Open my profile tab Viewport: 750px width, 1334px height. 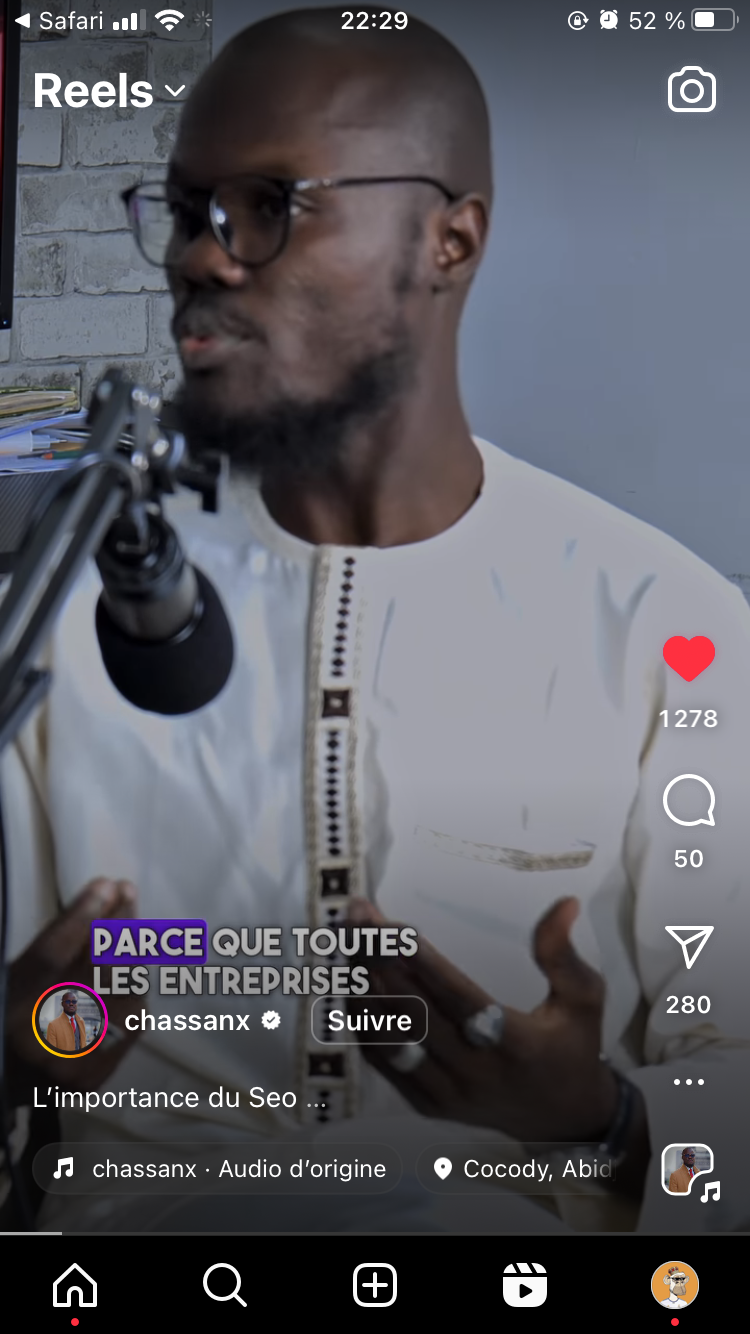coord(675,1285)
